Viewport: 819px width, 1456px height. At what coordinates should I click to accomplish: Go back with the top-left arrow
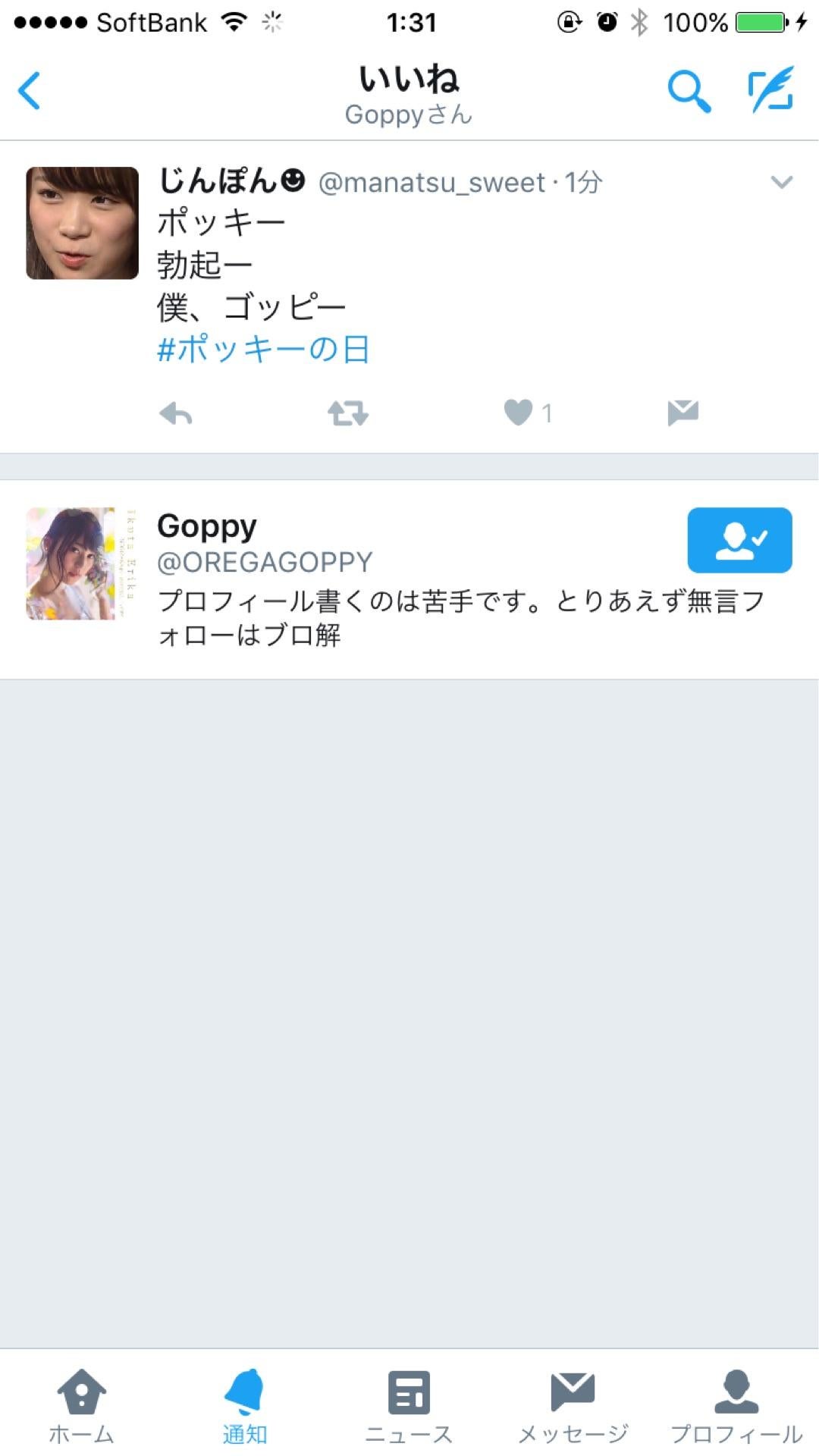point(30,91)
